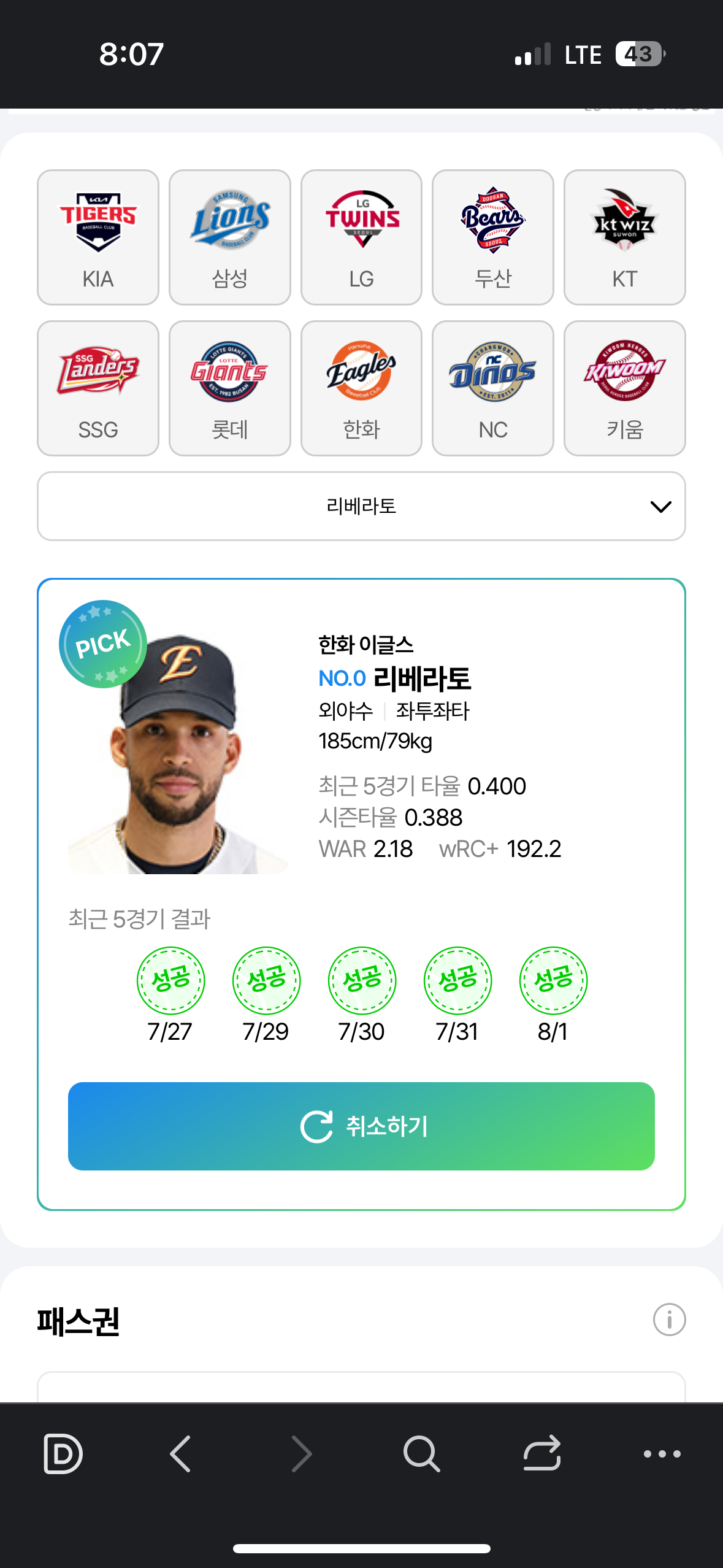
Task: Open the 패스권 info icon
Action: tap(669, 1320)
